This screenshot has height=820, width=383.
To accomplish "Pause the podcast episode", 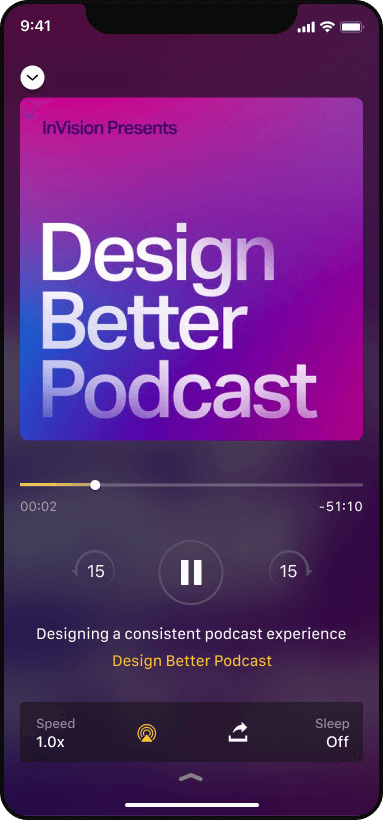I will 191,572.
